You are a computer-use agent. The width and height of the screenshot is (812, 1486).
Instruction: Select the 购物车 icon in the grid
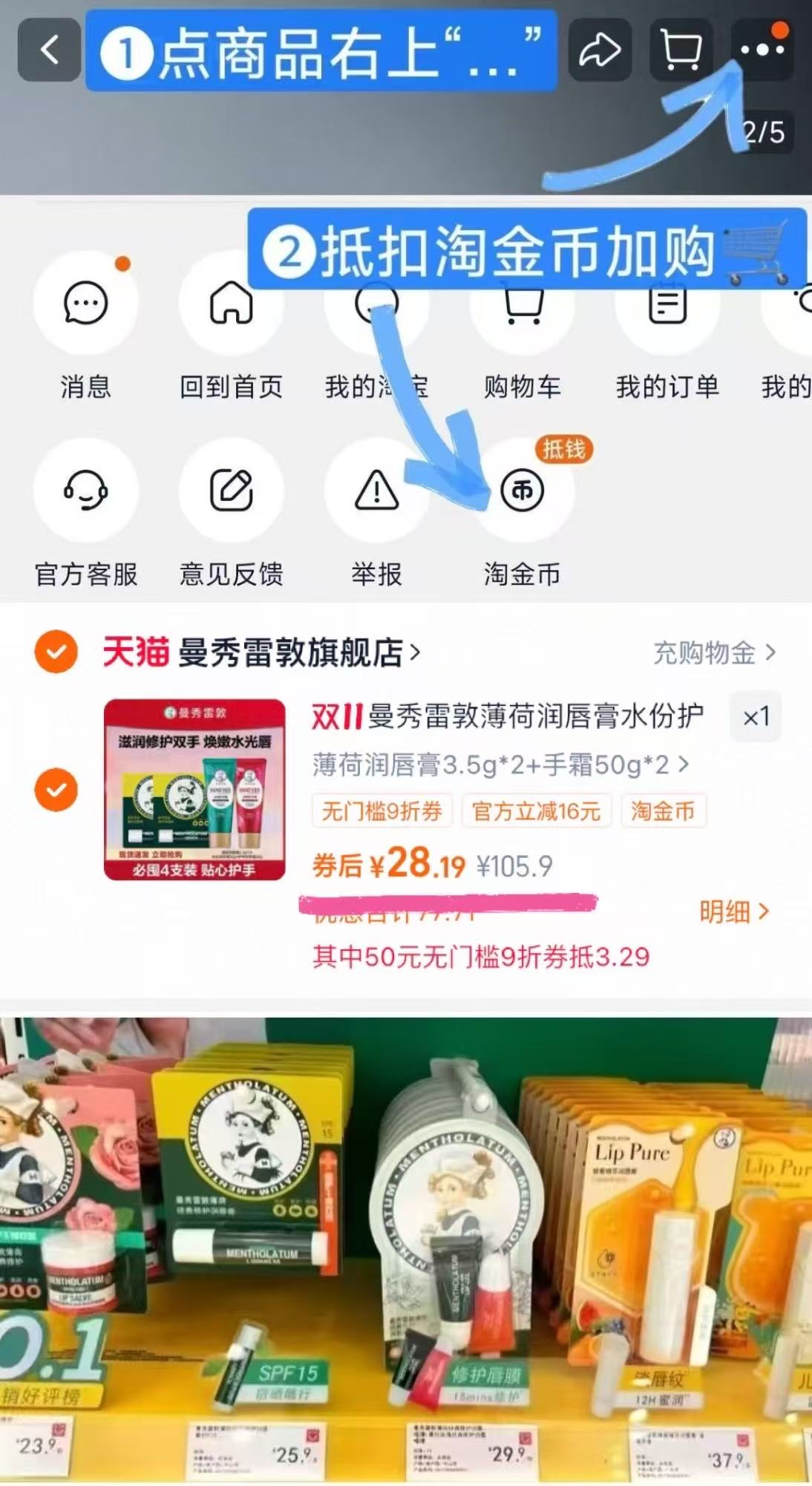pyautogui.click(x=523, y=303)
